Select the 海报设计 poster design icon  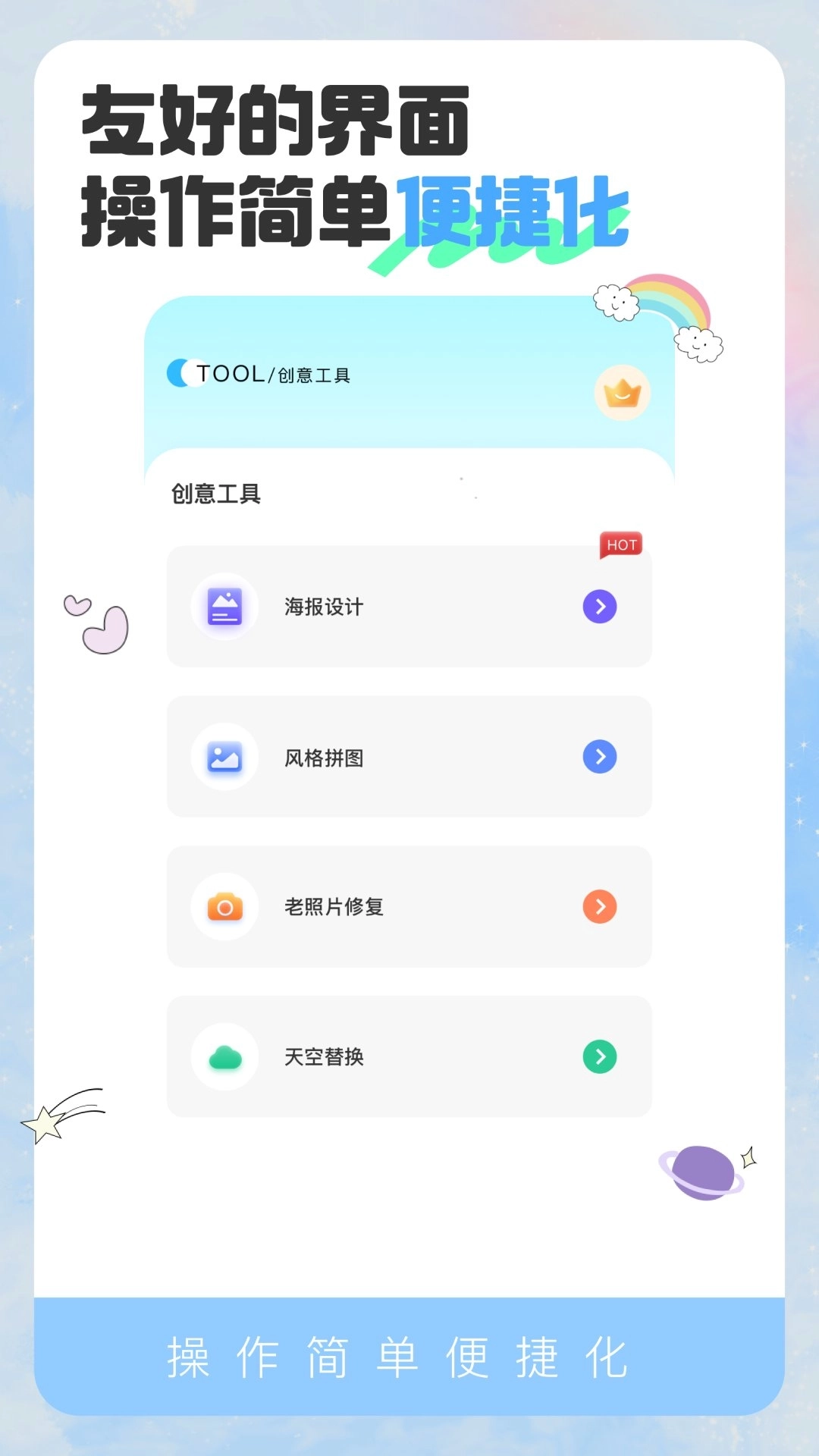click(x=224, y=604)
